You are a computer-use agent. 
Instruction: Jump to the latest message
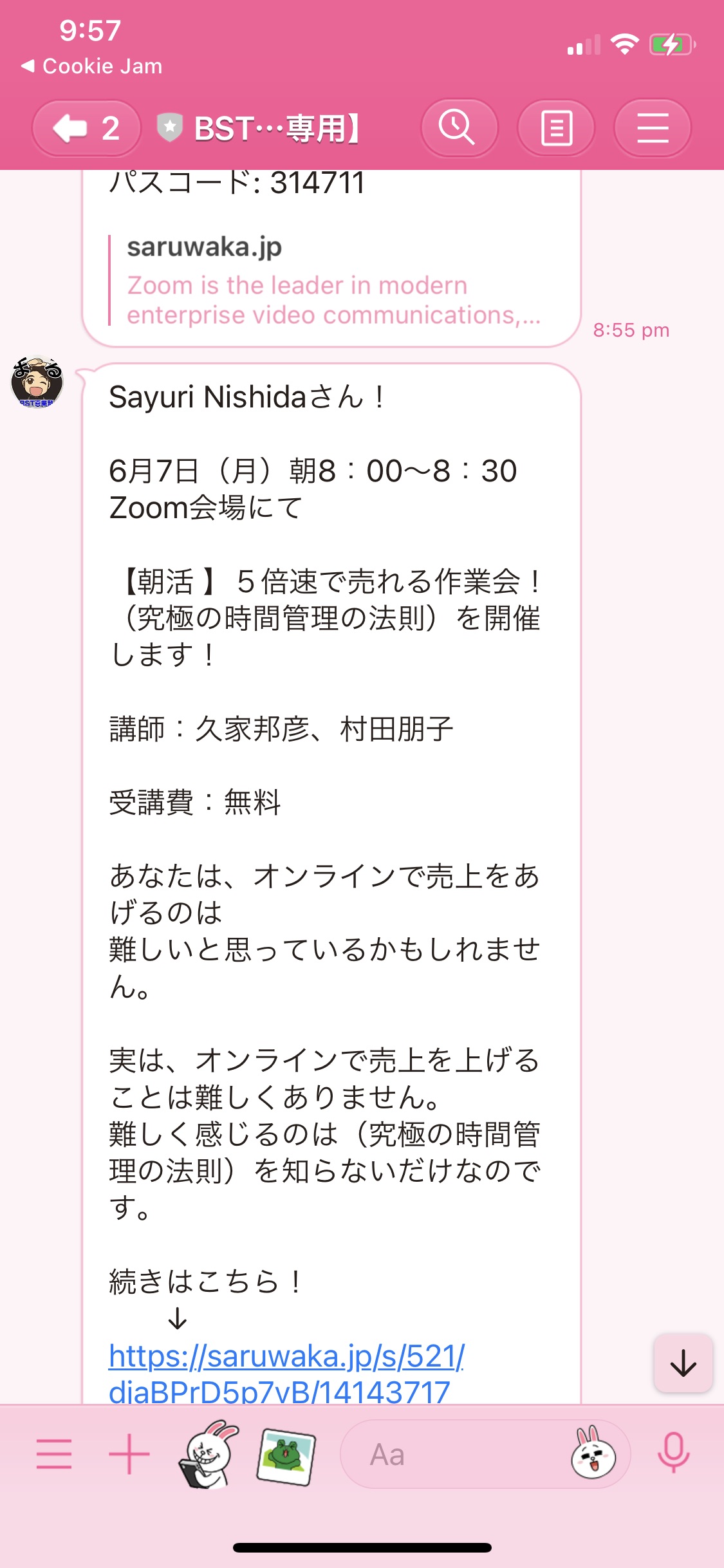(683, 1363)
